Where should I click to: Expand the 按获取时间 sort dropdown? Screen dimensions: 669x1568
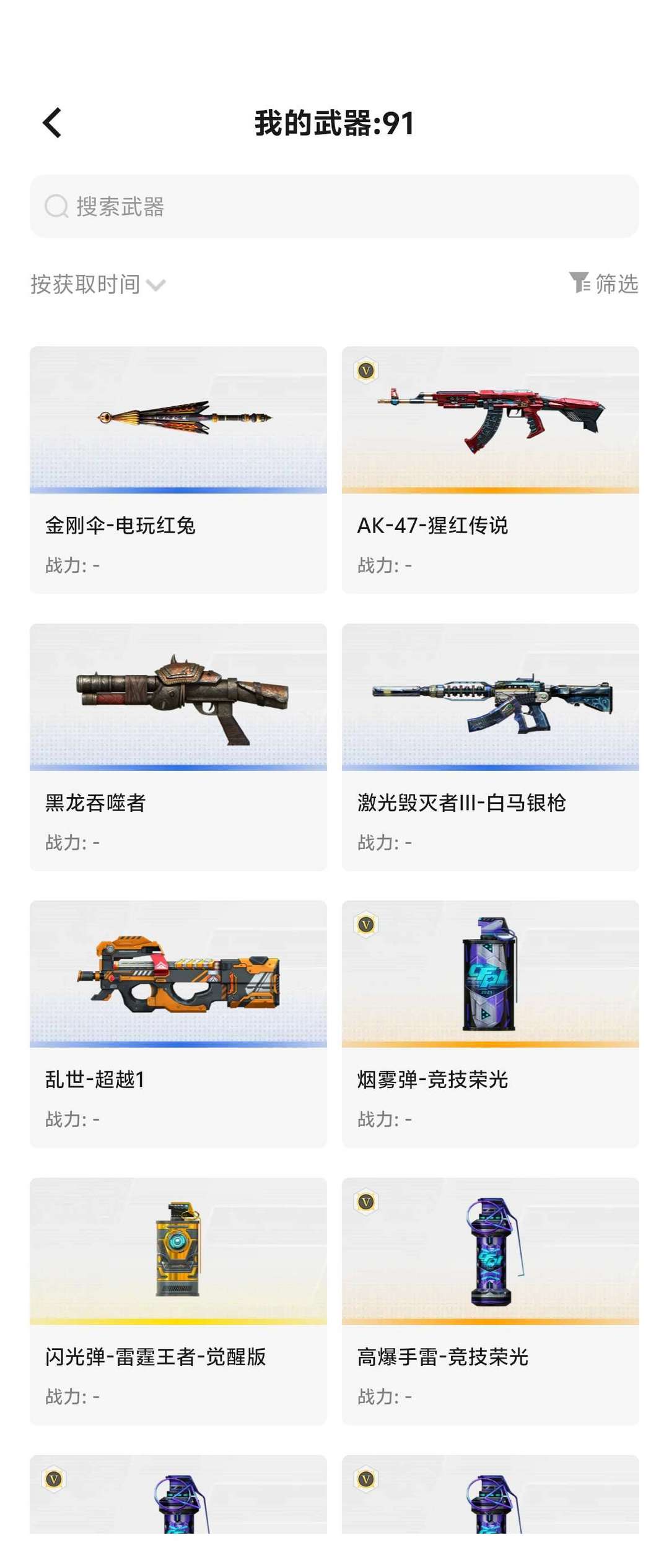98,284
